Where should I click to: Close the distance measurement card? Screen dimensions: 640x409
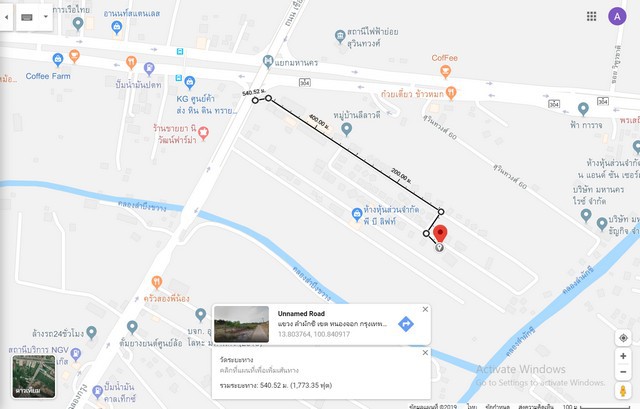pos(424,352)
